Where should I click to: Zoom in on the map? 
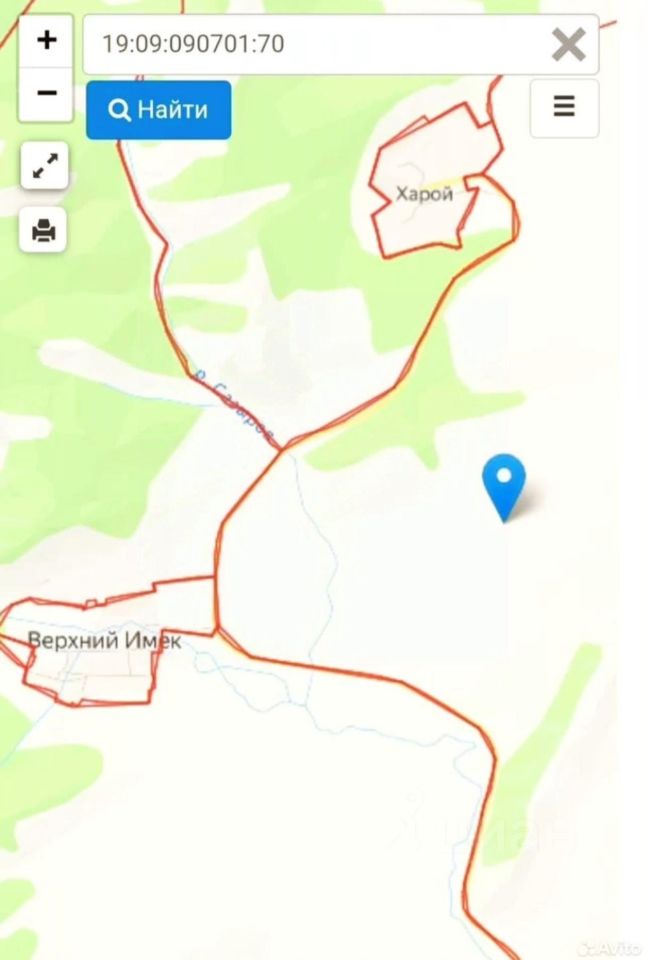tap(46, 41)
